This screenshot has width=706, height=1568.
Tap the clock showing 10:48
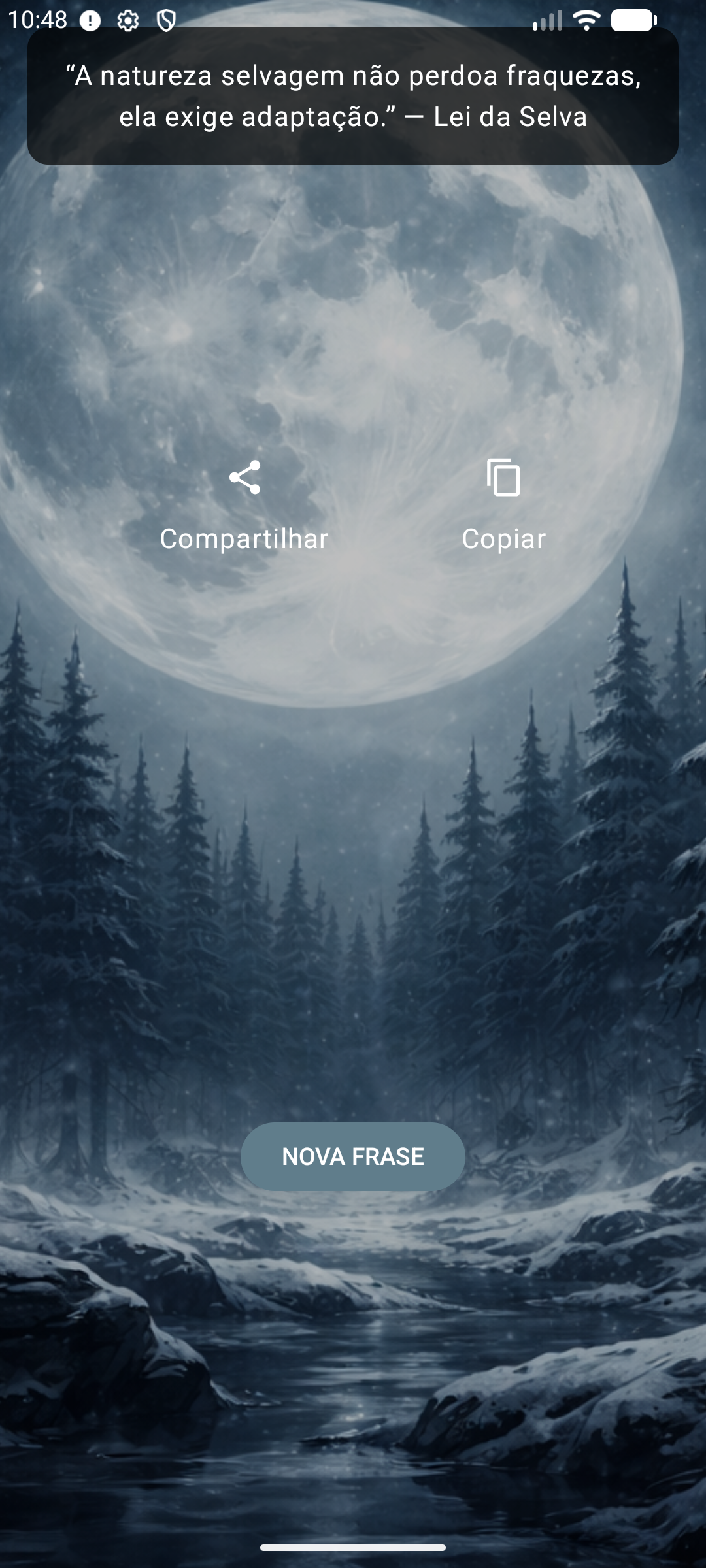pos(37,20)
